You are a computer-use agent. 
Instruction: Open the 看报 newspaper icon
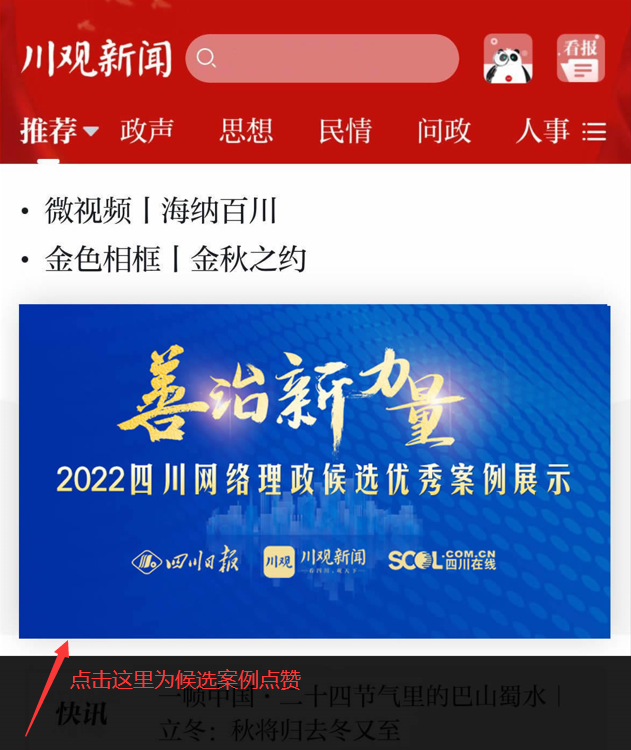pyautogui.click(x=581, y=58)
